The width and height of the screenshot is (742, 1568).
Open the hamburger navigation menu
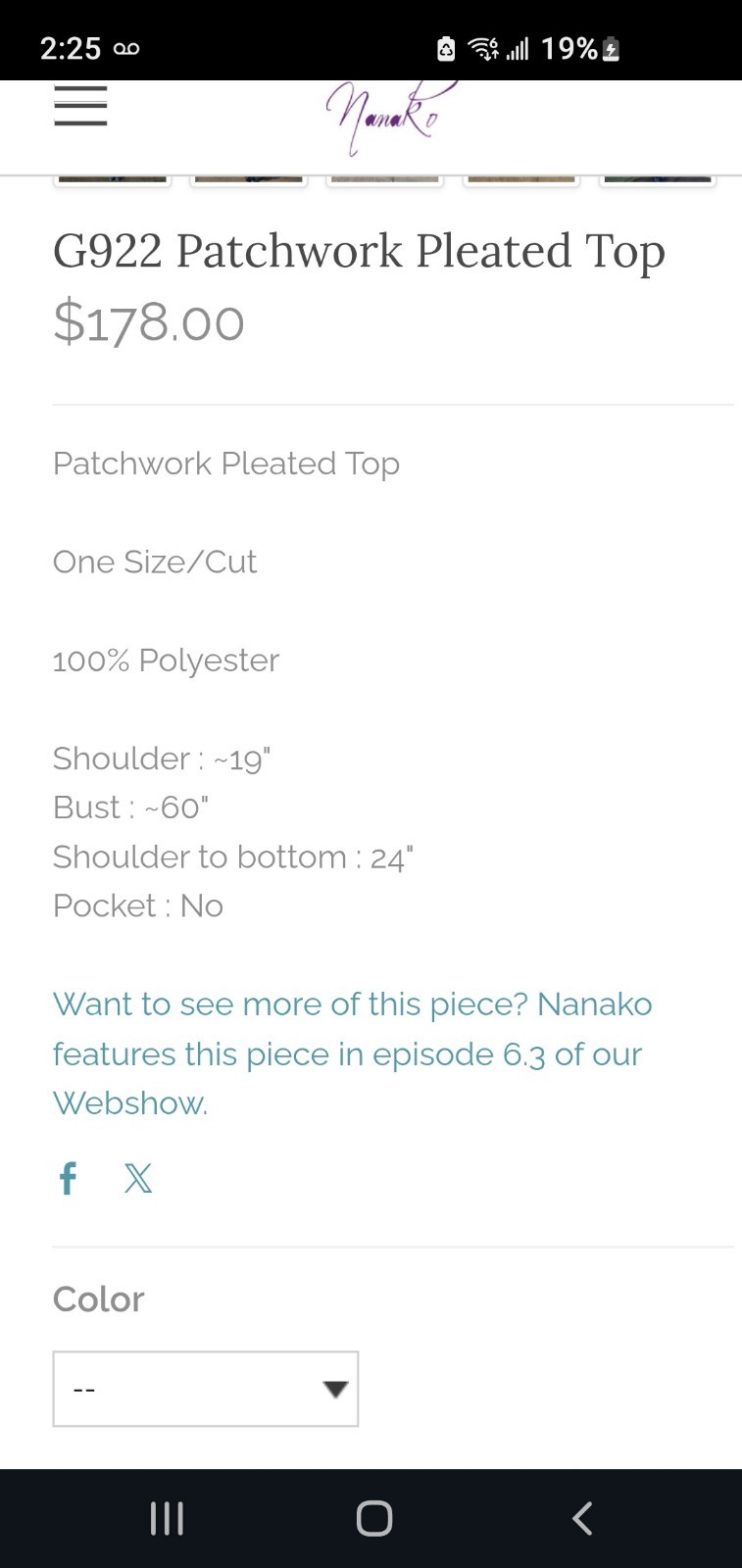coord(80,105)
